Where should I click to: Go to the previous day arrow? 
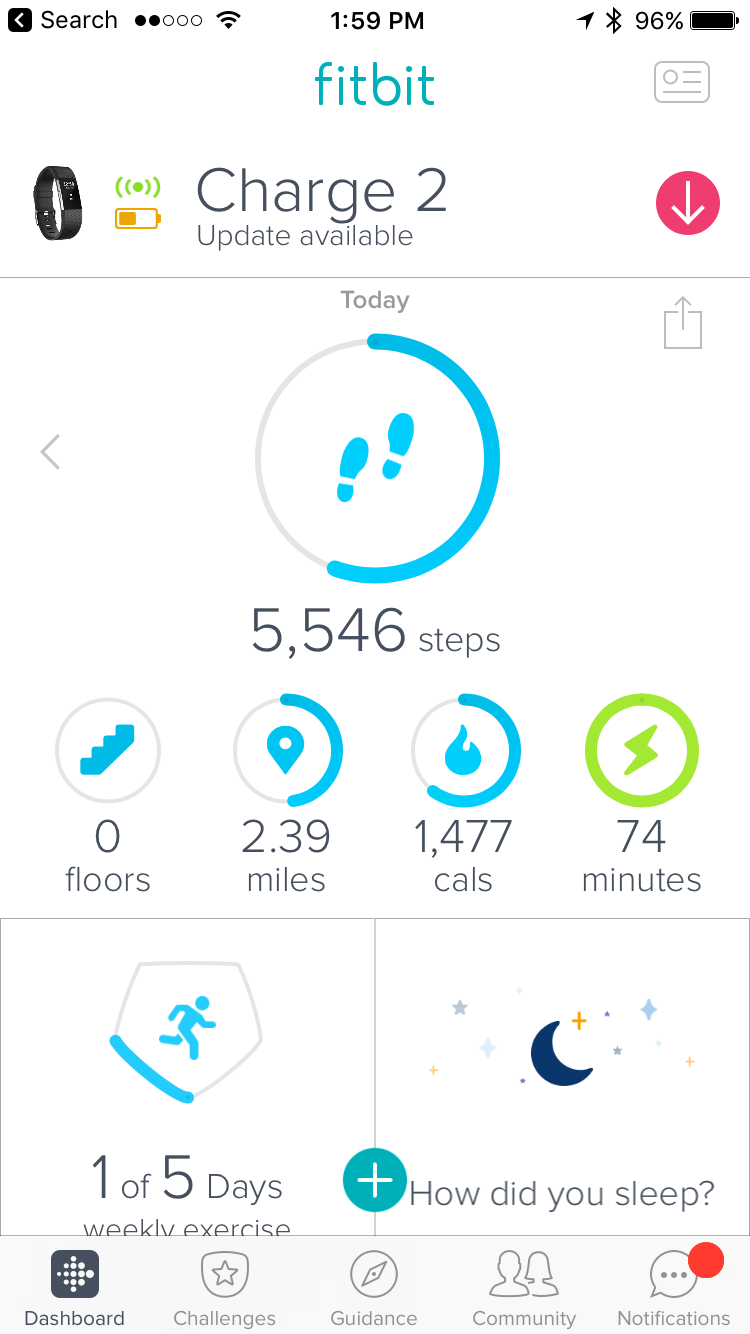tap(50, 452)
